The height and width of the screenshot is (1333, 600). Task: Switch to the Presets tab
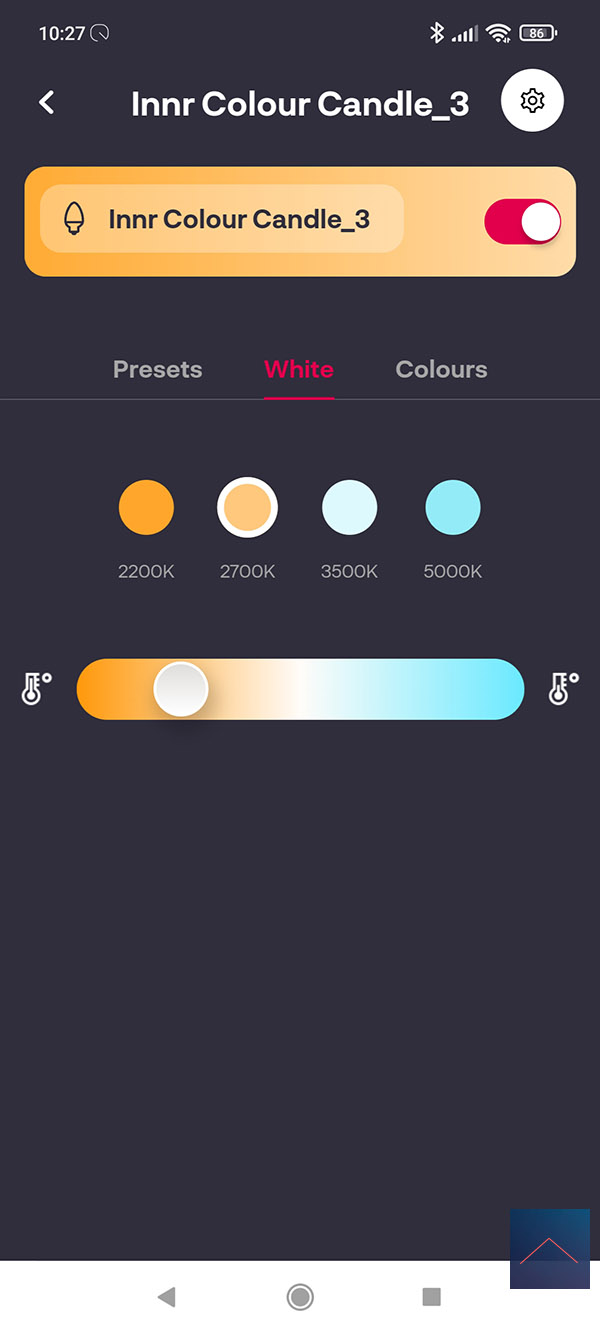(158, 369)
